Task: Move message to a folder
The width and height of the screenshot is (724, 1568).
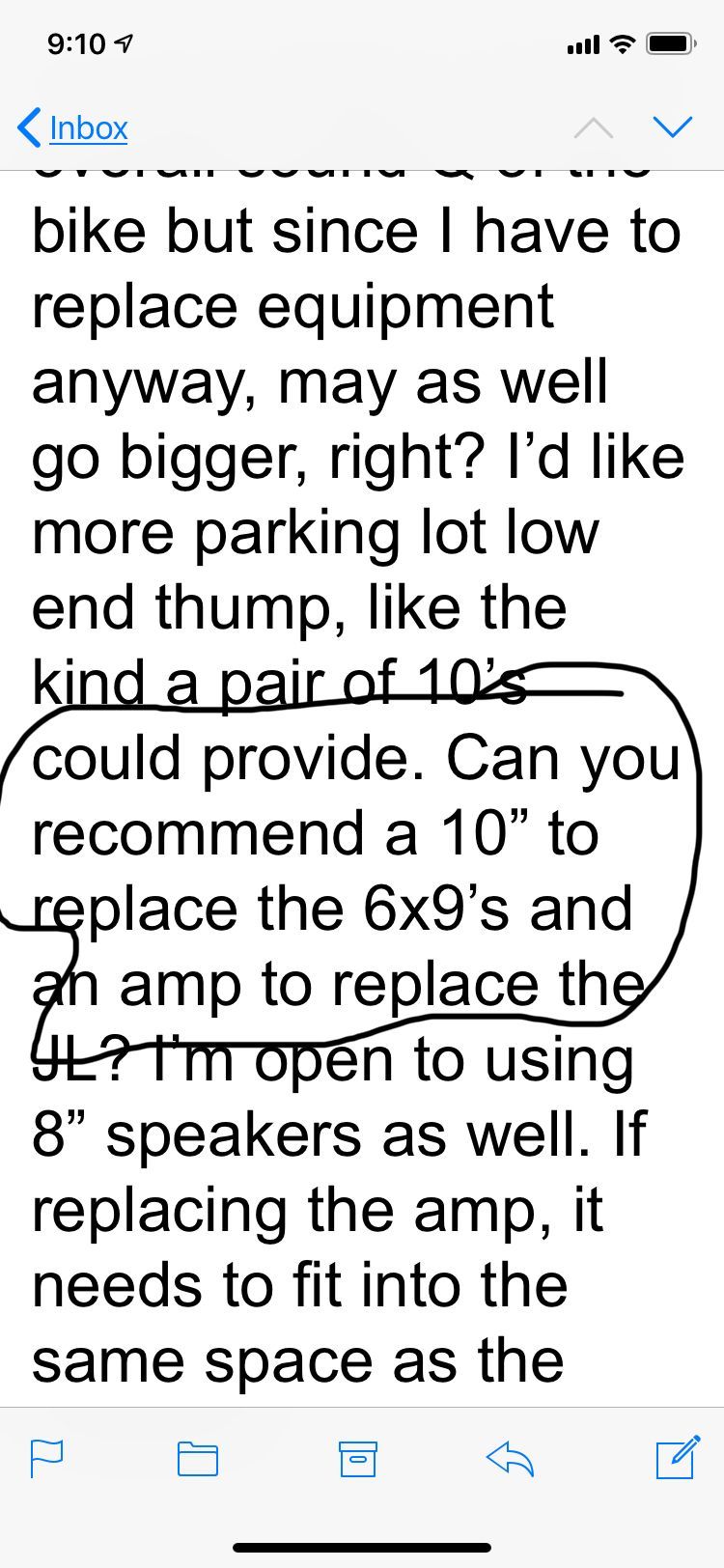Action: [x=198, y=1459]
